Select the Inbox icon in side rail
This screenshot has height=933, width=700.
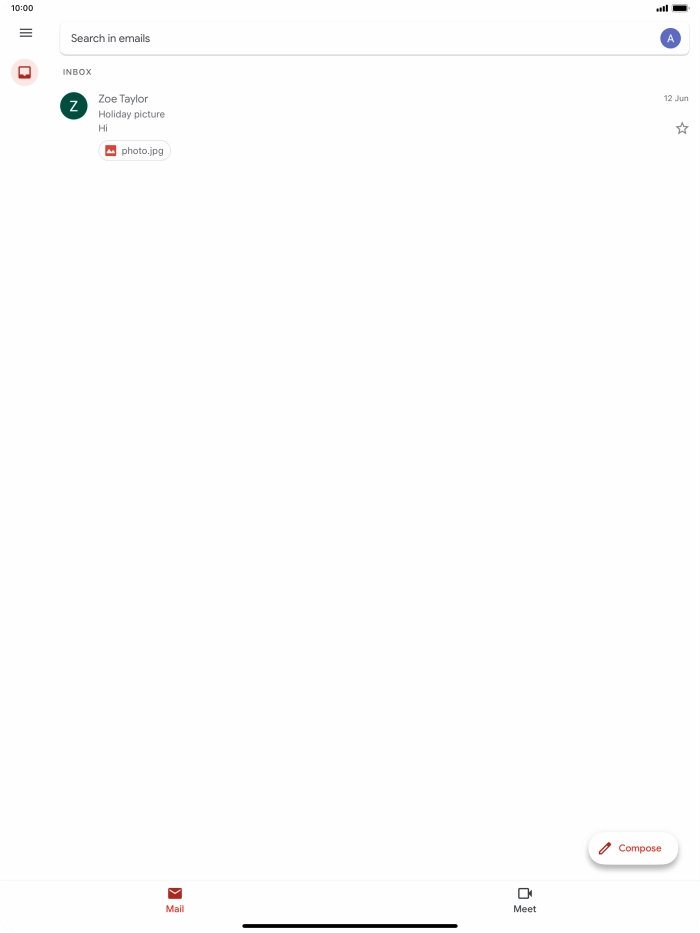pos(25,72)
